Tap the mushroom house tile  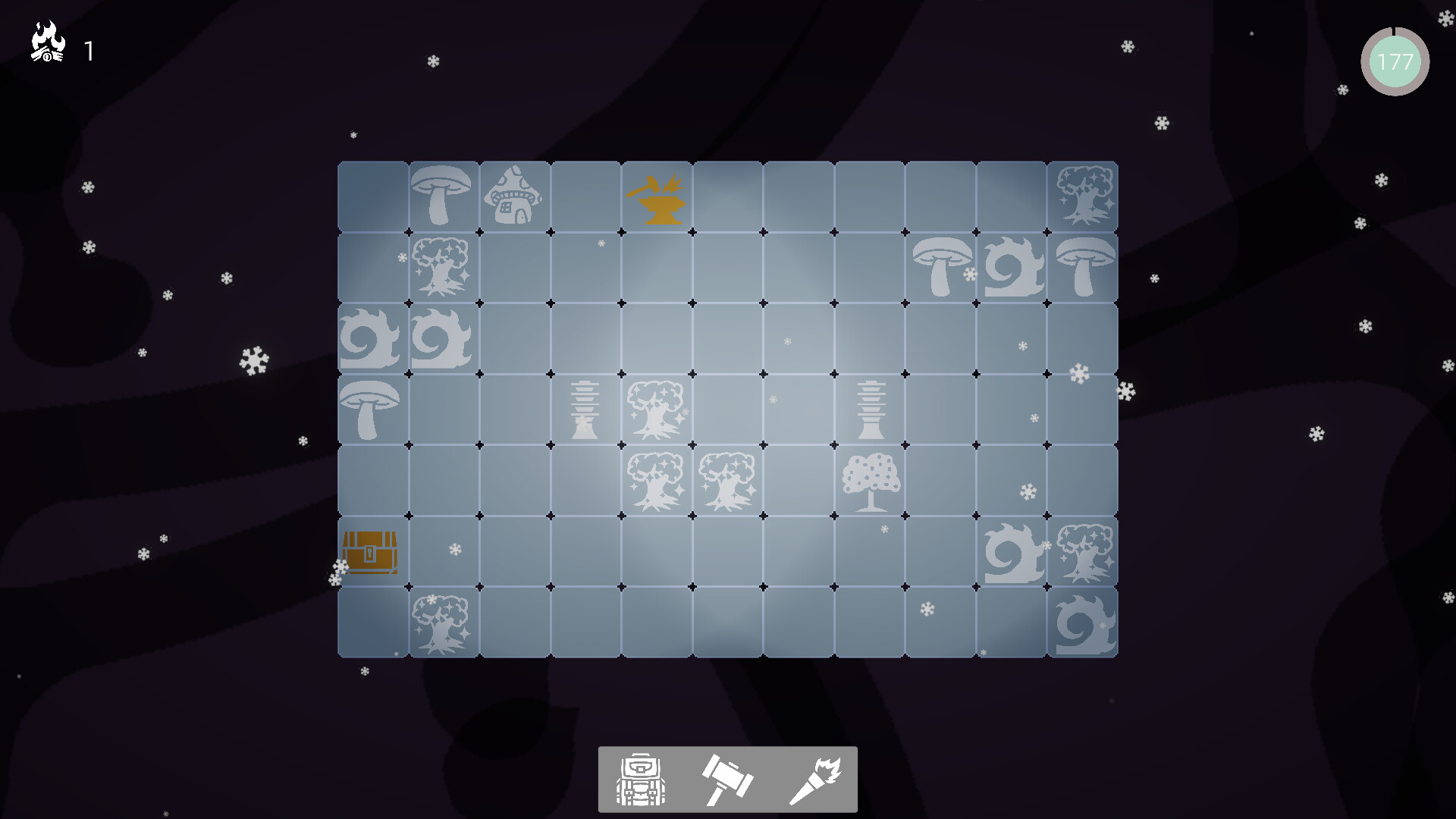[x=514, y=196]
